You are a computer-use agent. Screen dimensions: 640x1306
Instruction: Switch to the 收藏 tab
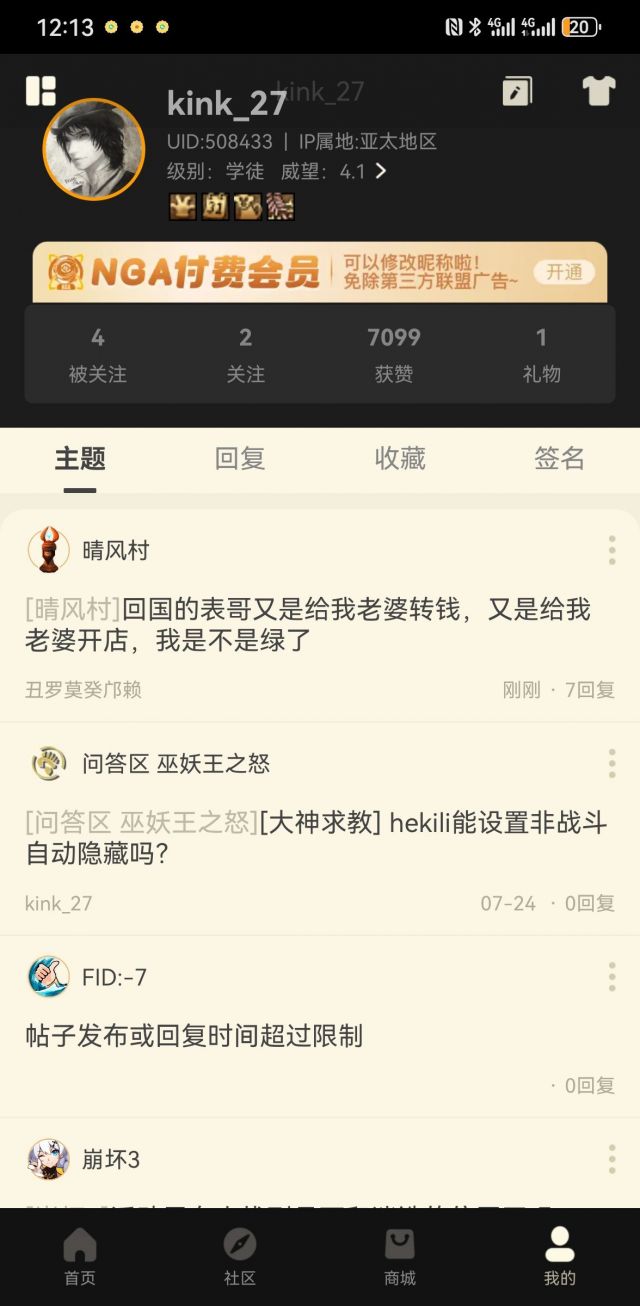tap(400, 459)
